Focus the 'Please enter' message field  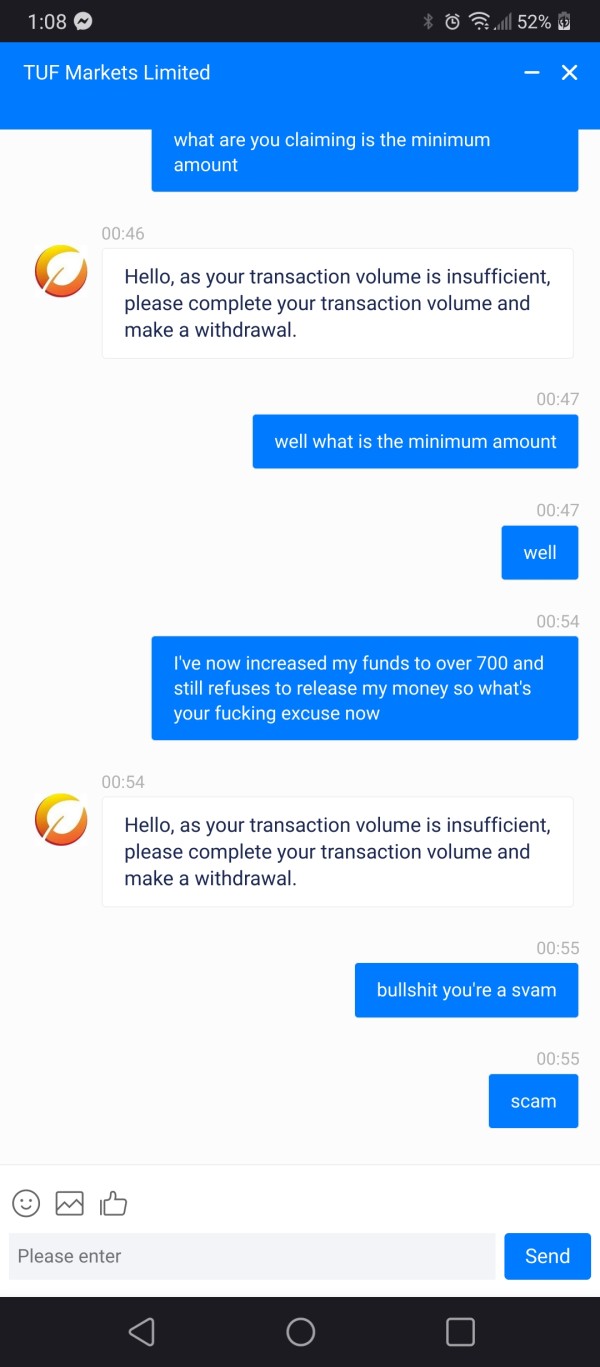tap(252, 1256)
